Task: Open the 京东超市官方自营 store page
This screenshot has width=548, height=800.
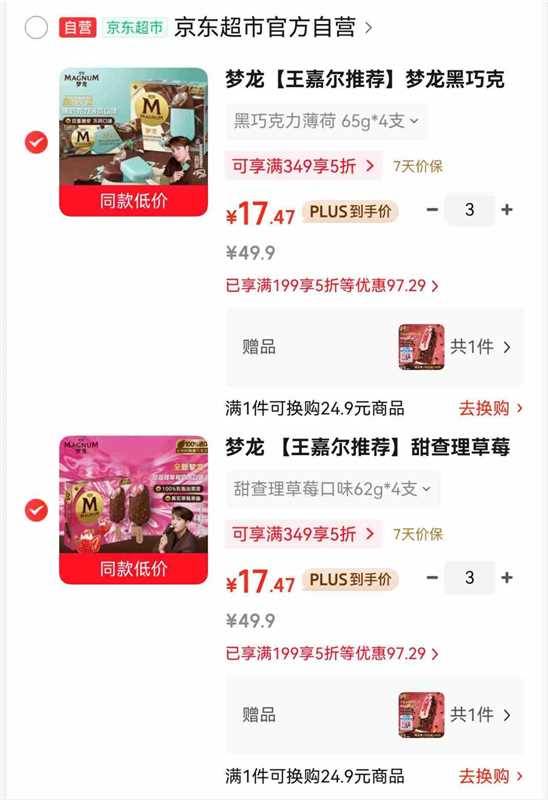Action: (272, 27)
